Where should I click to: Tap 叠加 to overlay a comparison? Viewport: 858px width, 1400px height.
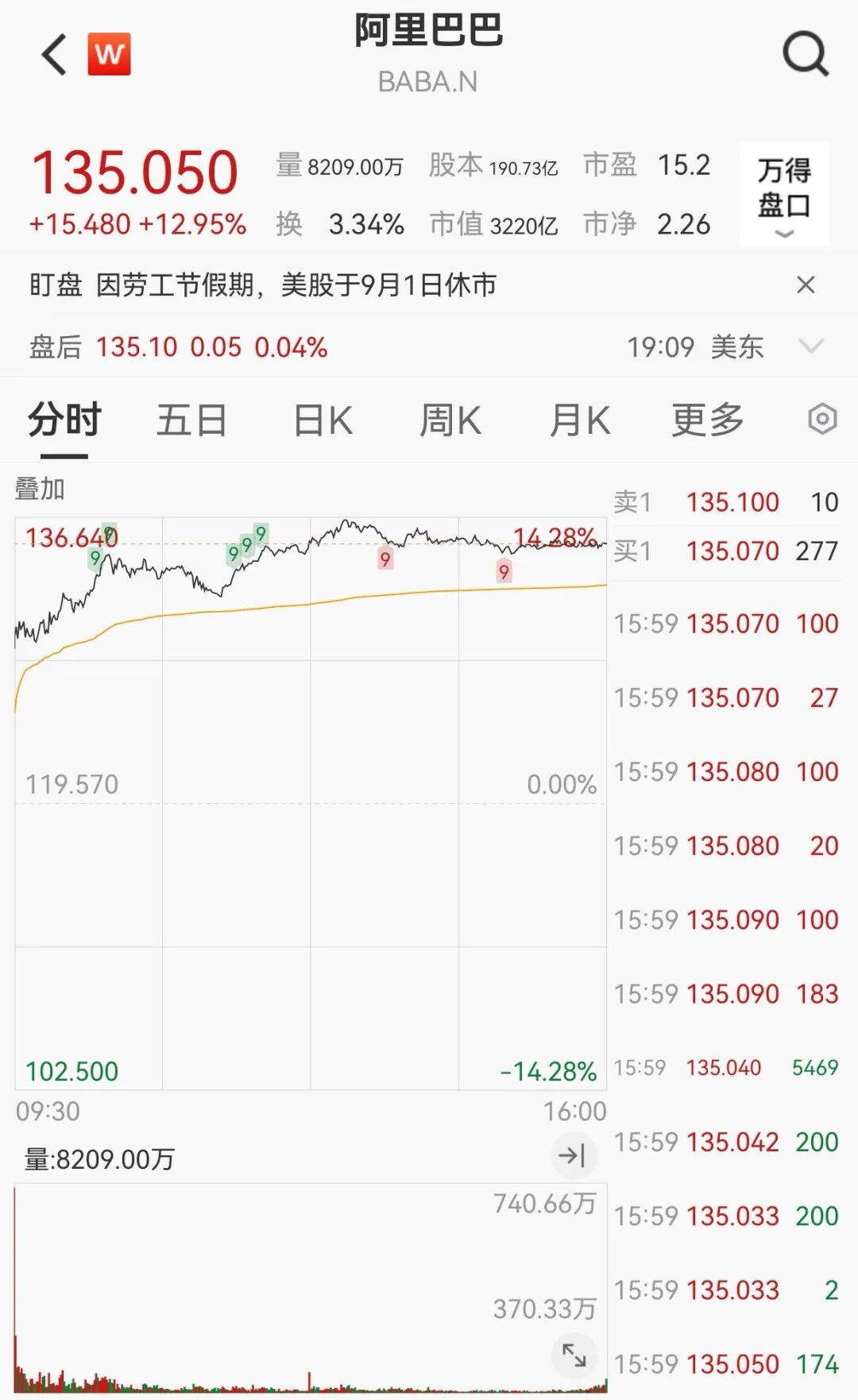40,489
